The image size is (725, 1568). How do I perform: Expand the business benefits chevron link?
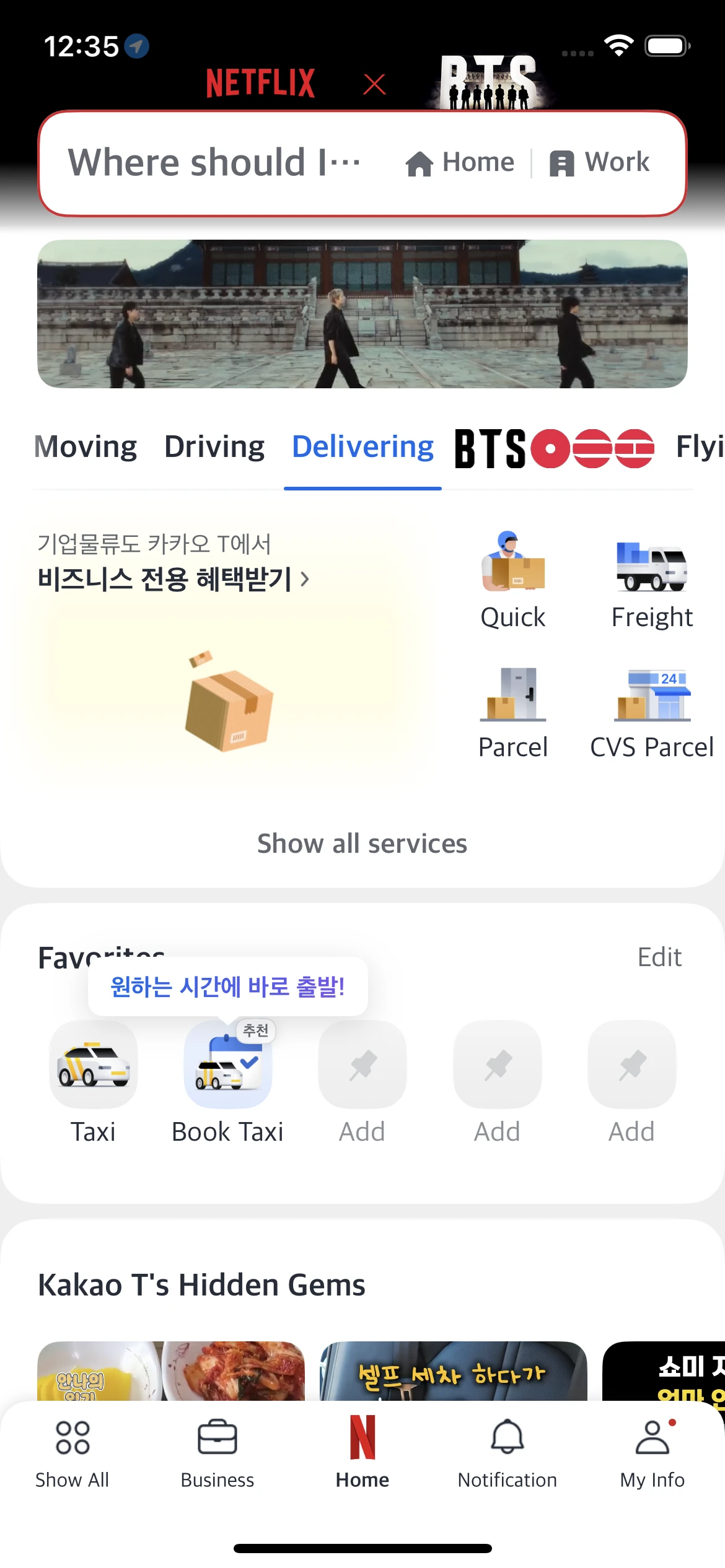[305, 580]
